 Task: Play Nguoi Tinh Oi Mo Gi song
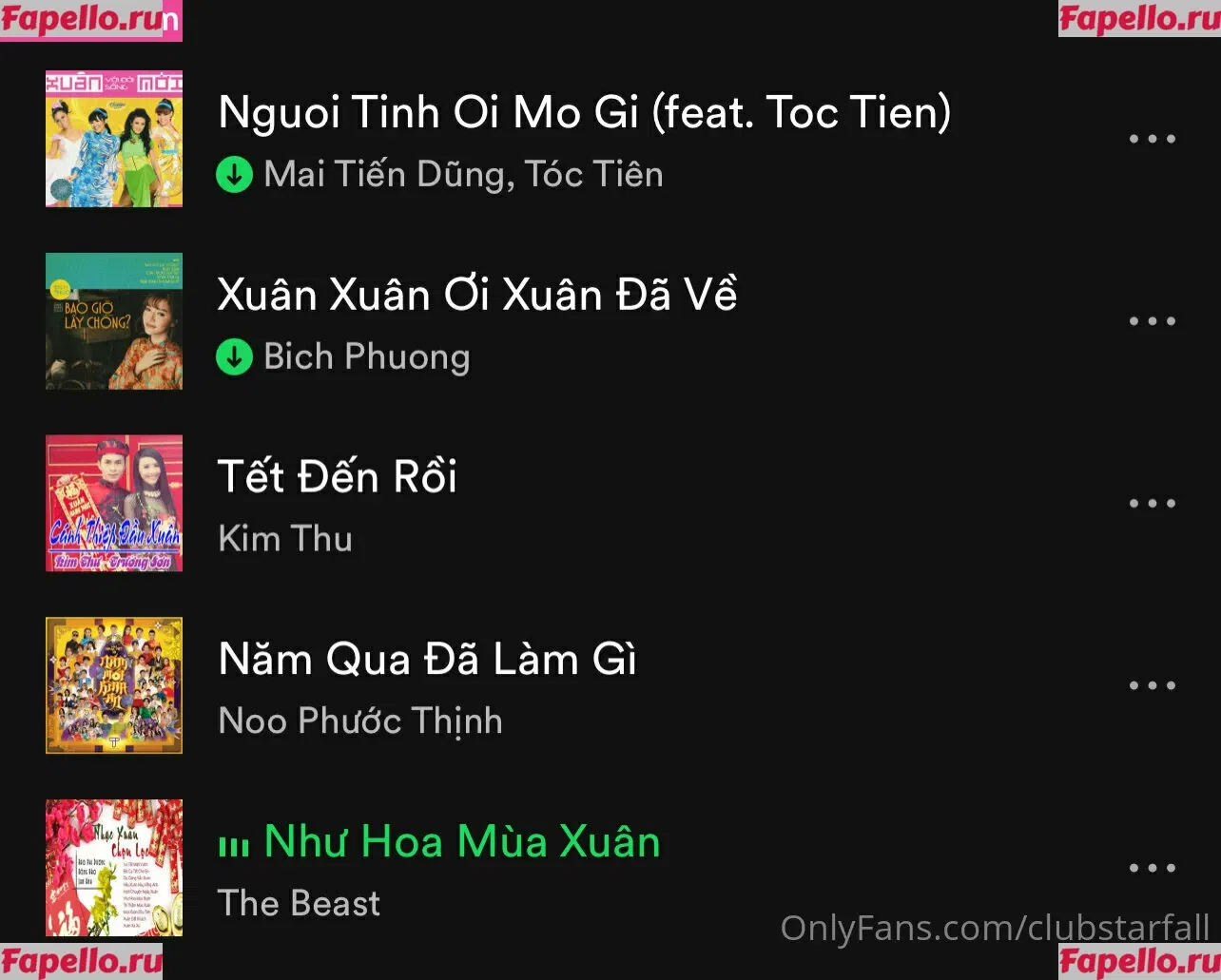point(584,113)
